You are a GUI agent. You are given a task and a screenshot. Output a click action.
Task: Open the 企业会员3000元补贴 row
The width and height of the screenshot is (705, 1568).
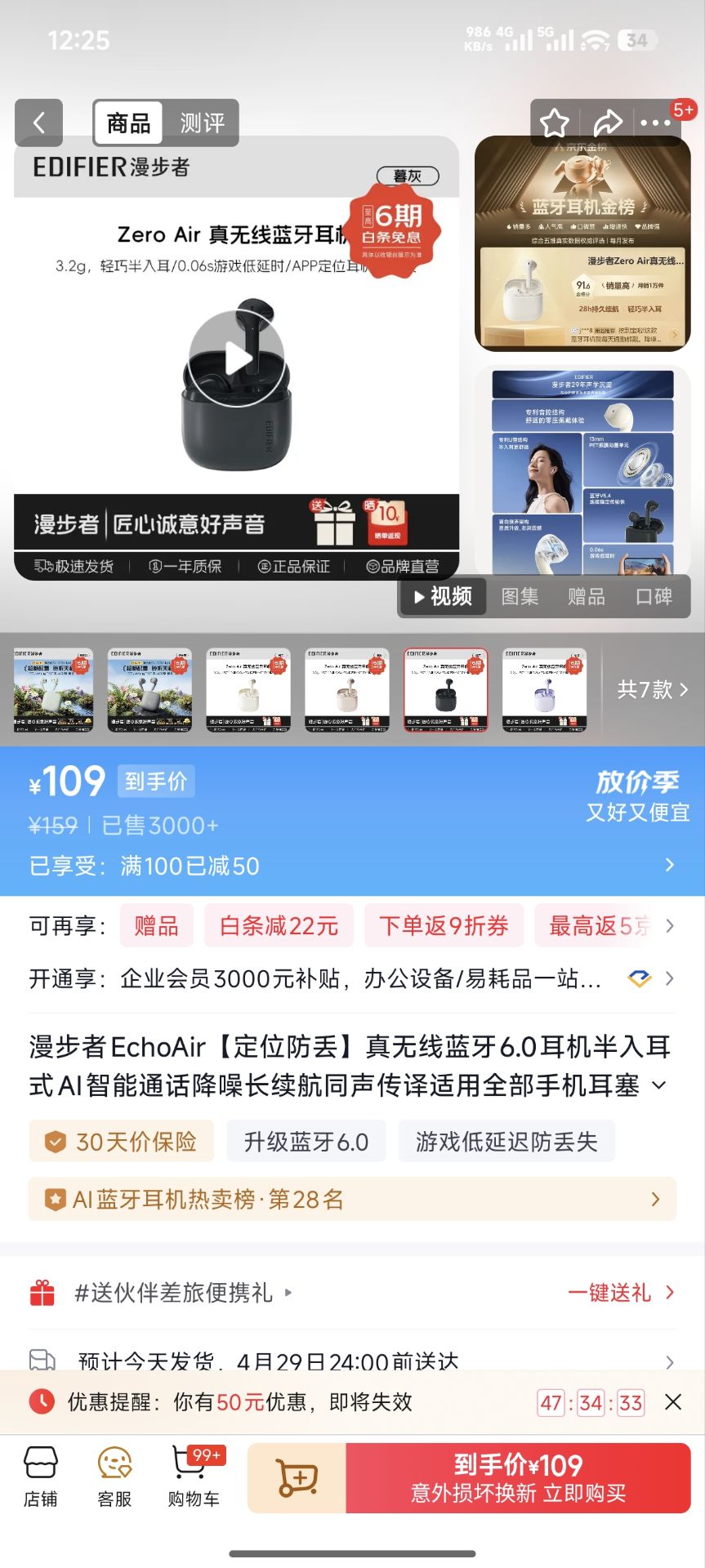pos(359,978)
